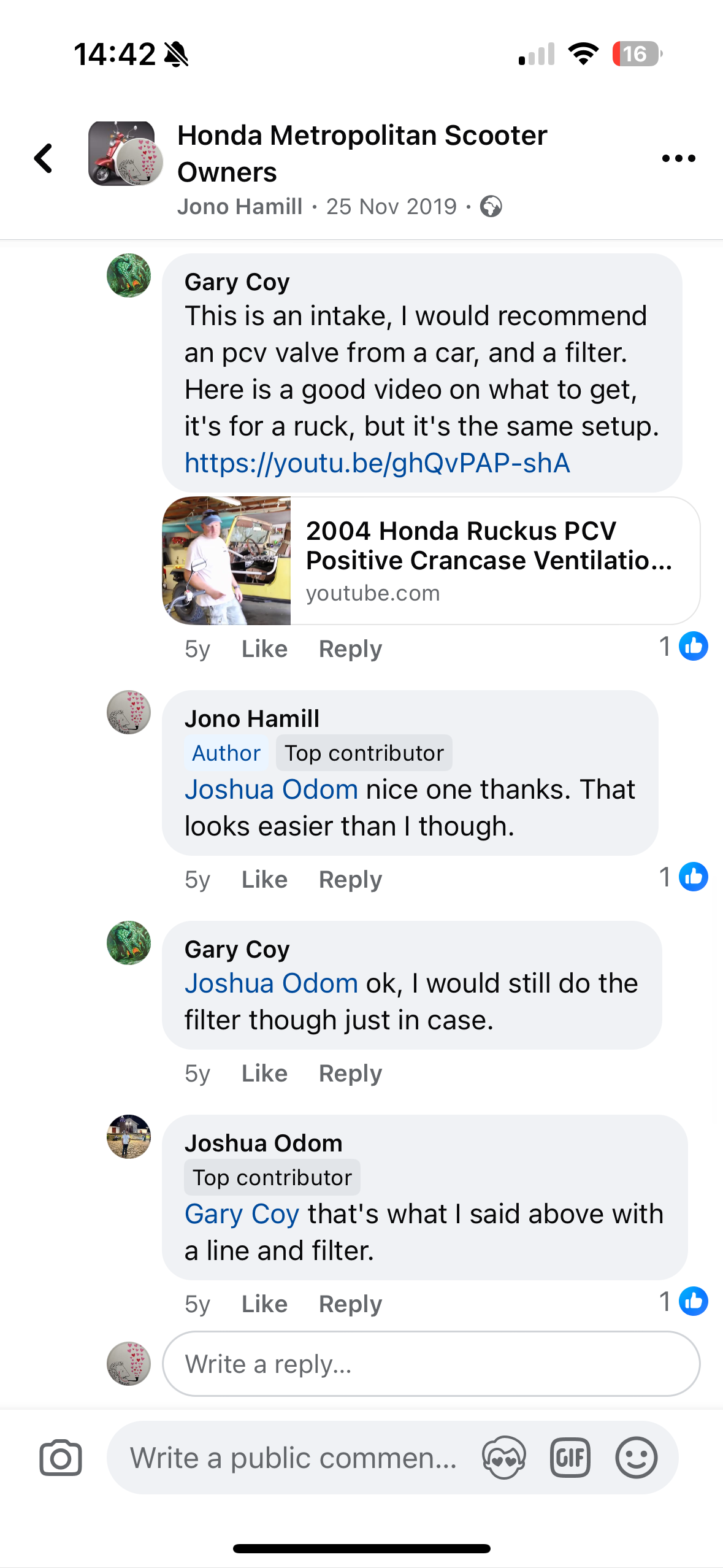Viewport: 723px width, 1568px height.
Task: Focus the Write a public comment field
Action: pos(294,1458)
